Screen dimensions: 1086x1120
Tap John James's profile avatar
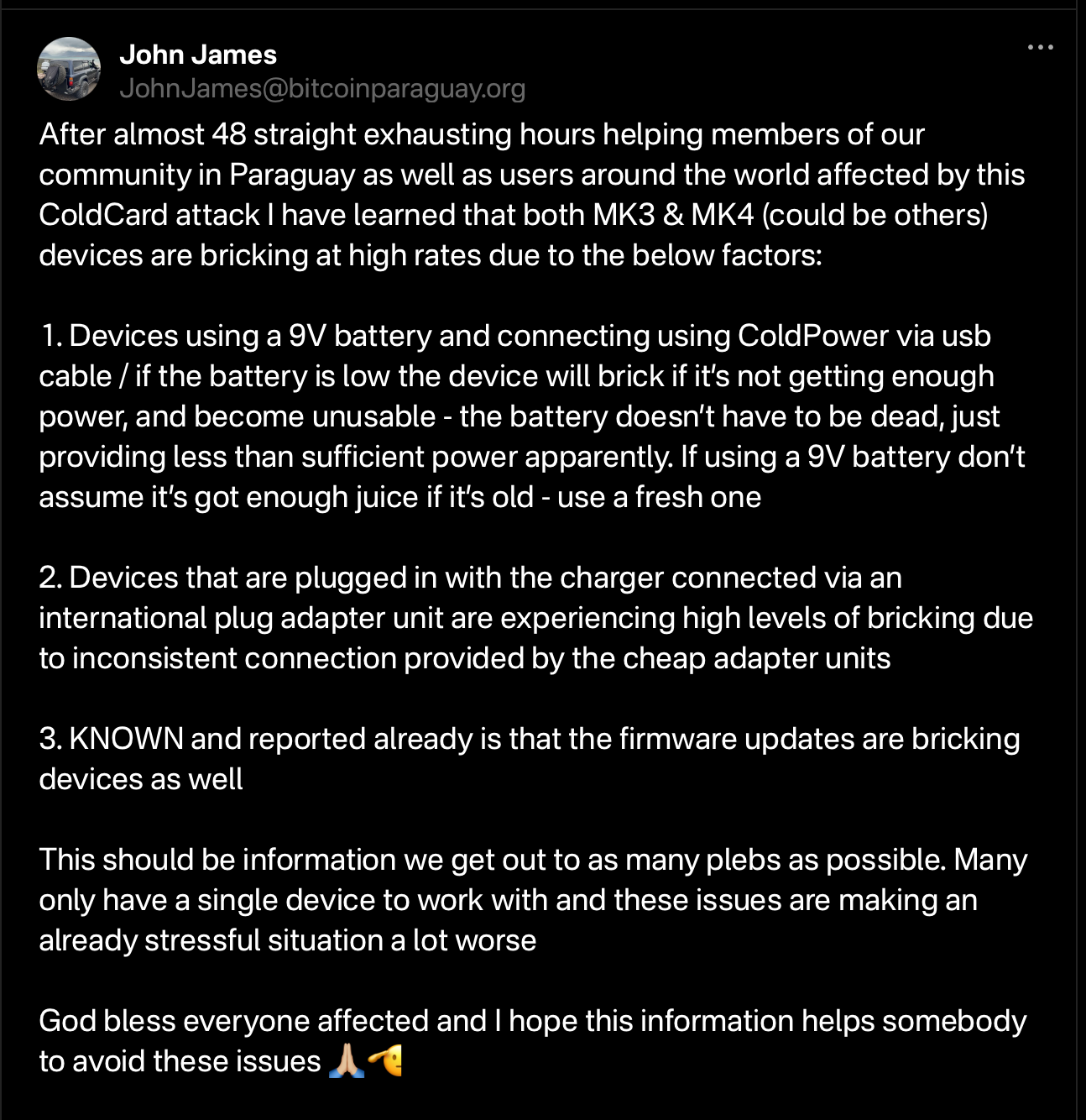69,69
